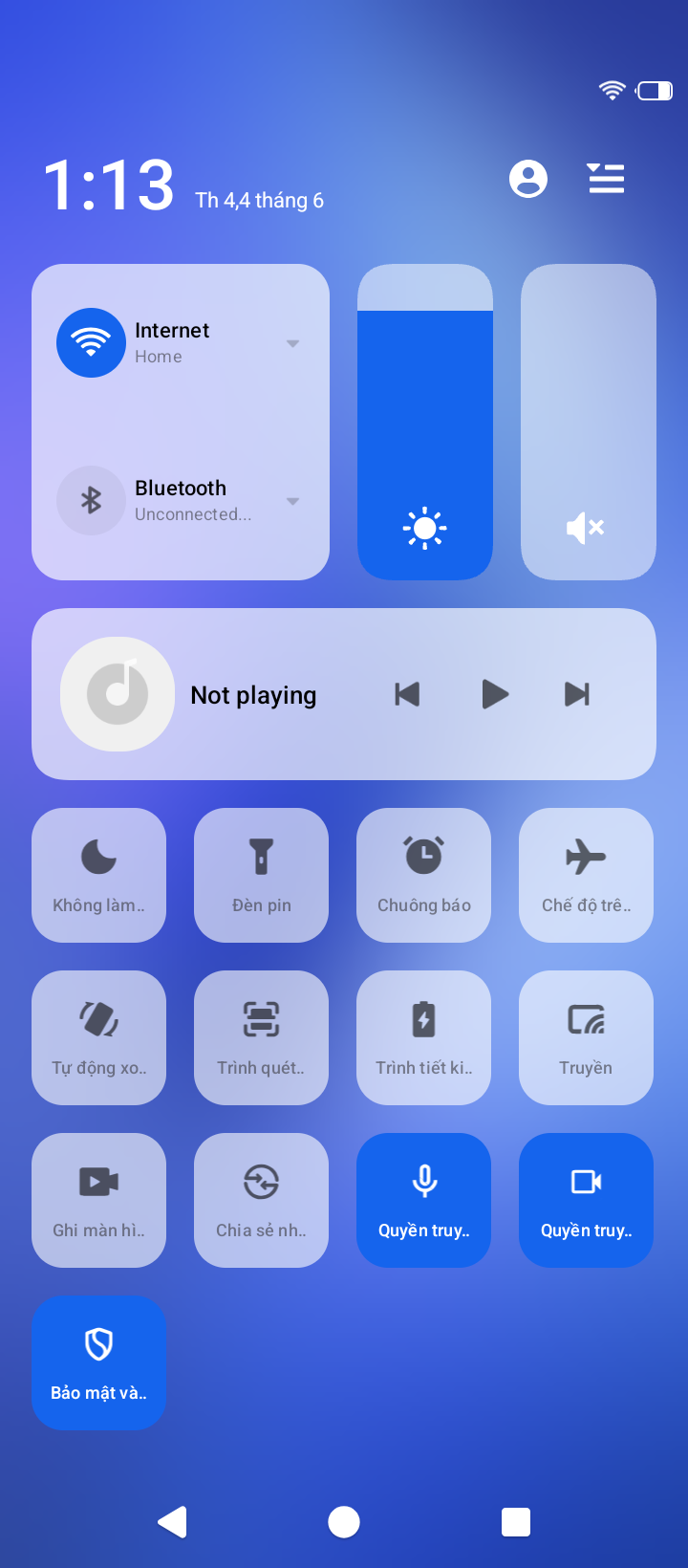This screenshot has width=688, height=1568.
Task: Enable the Không làm phiền tile
Action: 98,875
